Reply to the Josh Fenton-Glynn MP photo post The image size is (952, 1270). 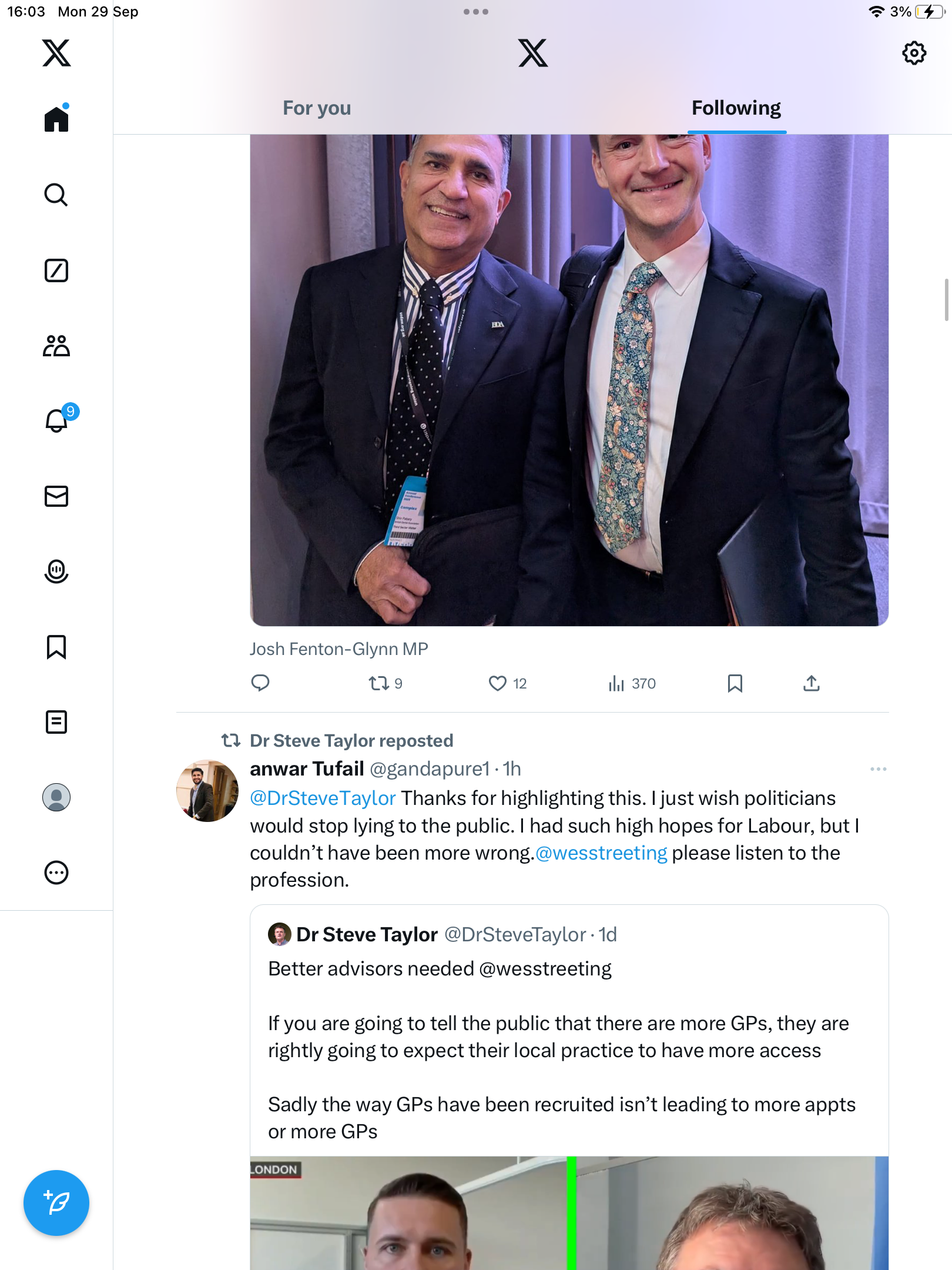click(260, 683)
